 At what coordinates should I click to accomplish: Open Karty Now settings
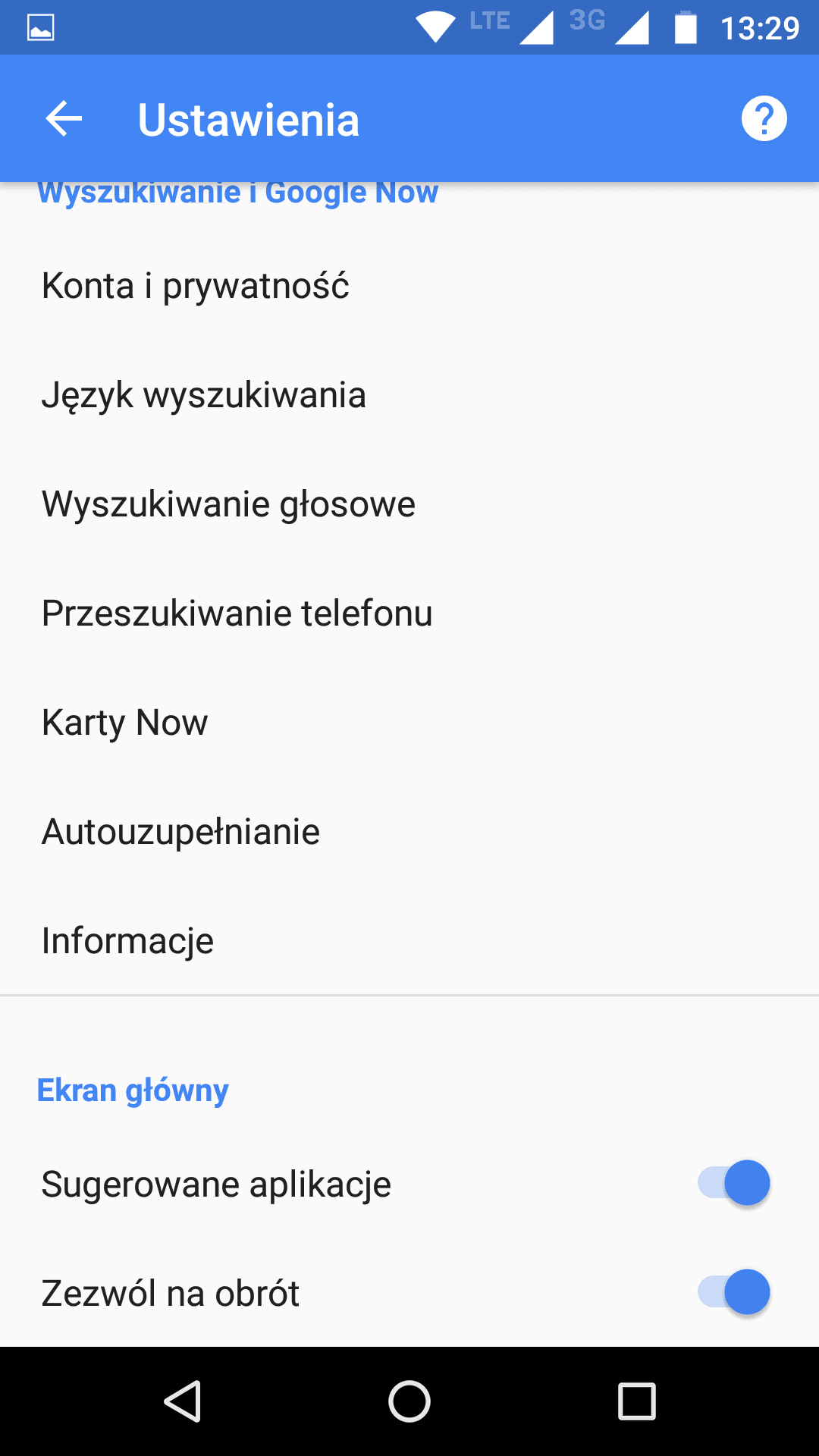pos(409,723)
